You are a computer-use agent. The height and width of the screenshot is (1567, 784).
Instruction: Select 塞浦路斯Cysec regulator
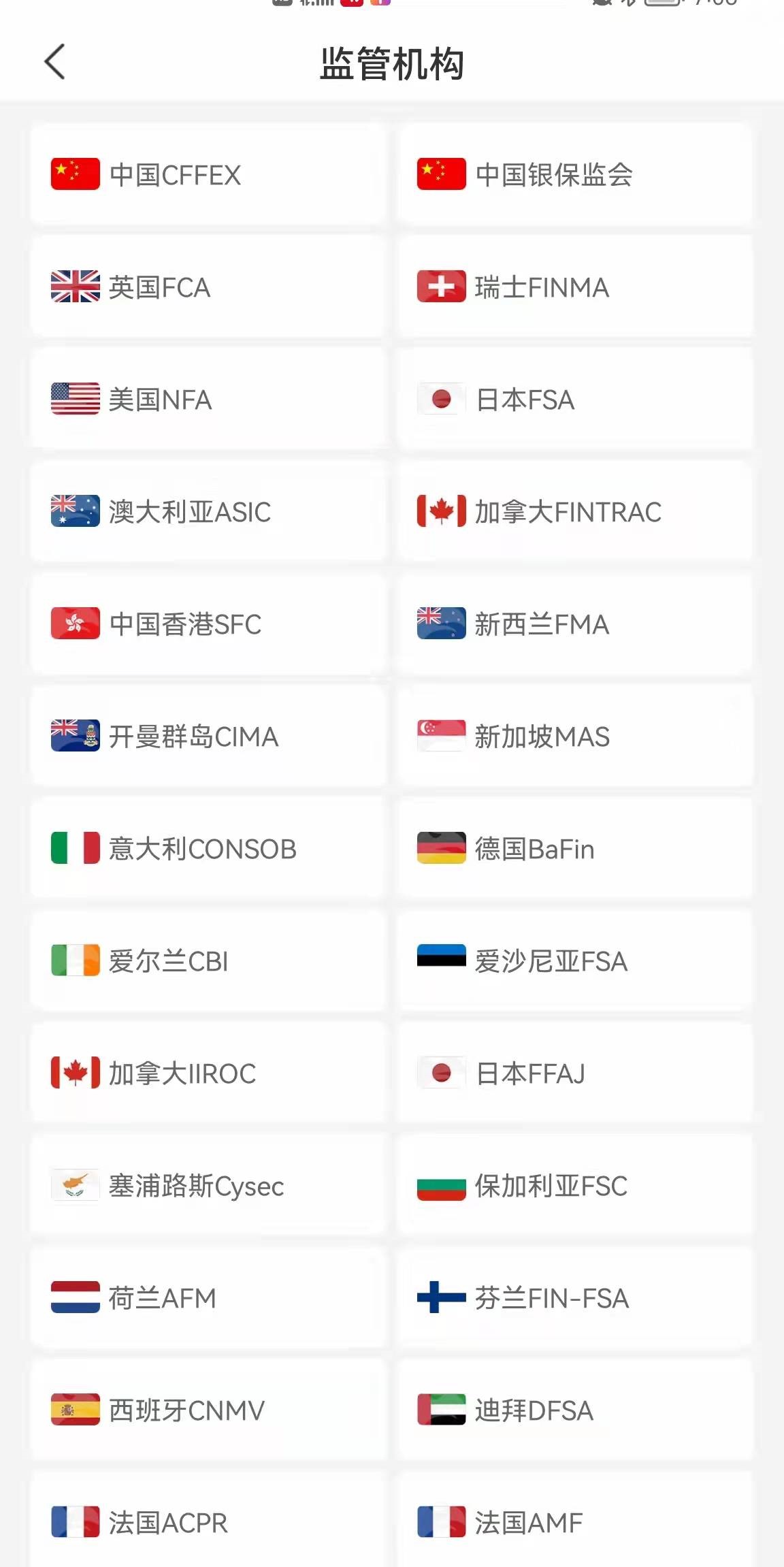point(208,1186)
